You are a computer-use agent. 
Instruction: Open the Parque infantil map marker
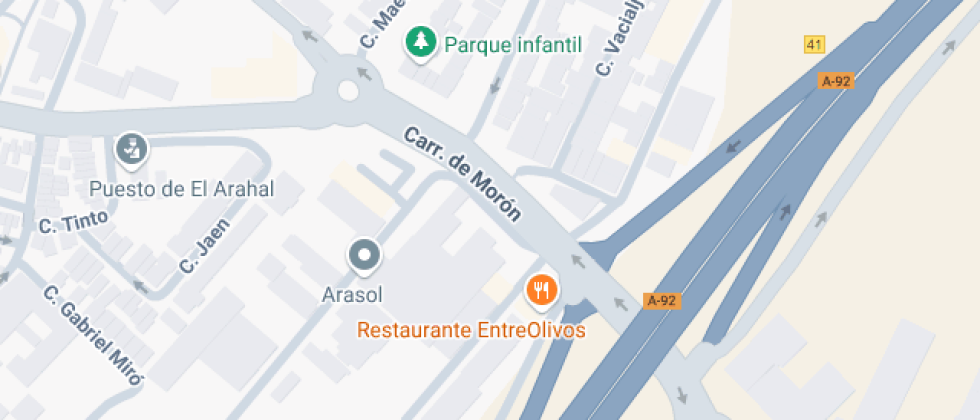tap(422, 43)
